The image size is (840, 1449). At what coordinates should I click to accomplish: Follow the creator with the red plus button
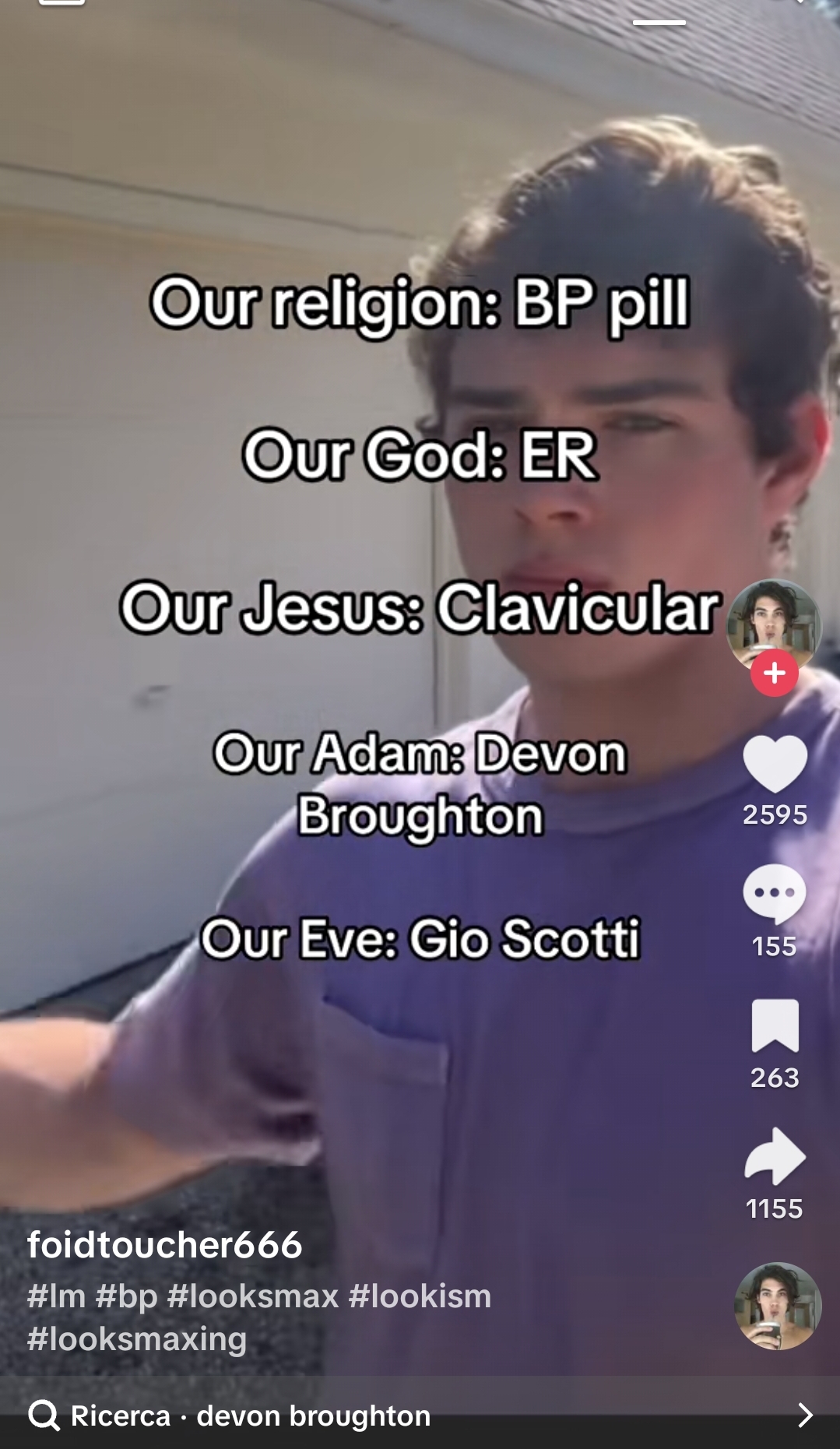[x=774, y=673]
